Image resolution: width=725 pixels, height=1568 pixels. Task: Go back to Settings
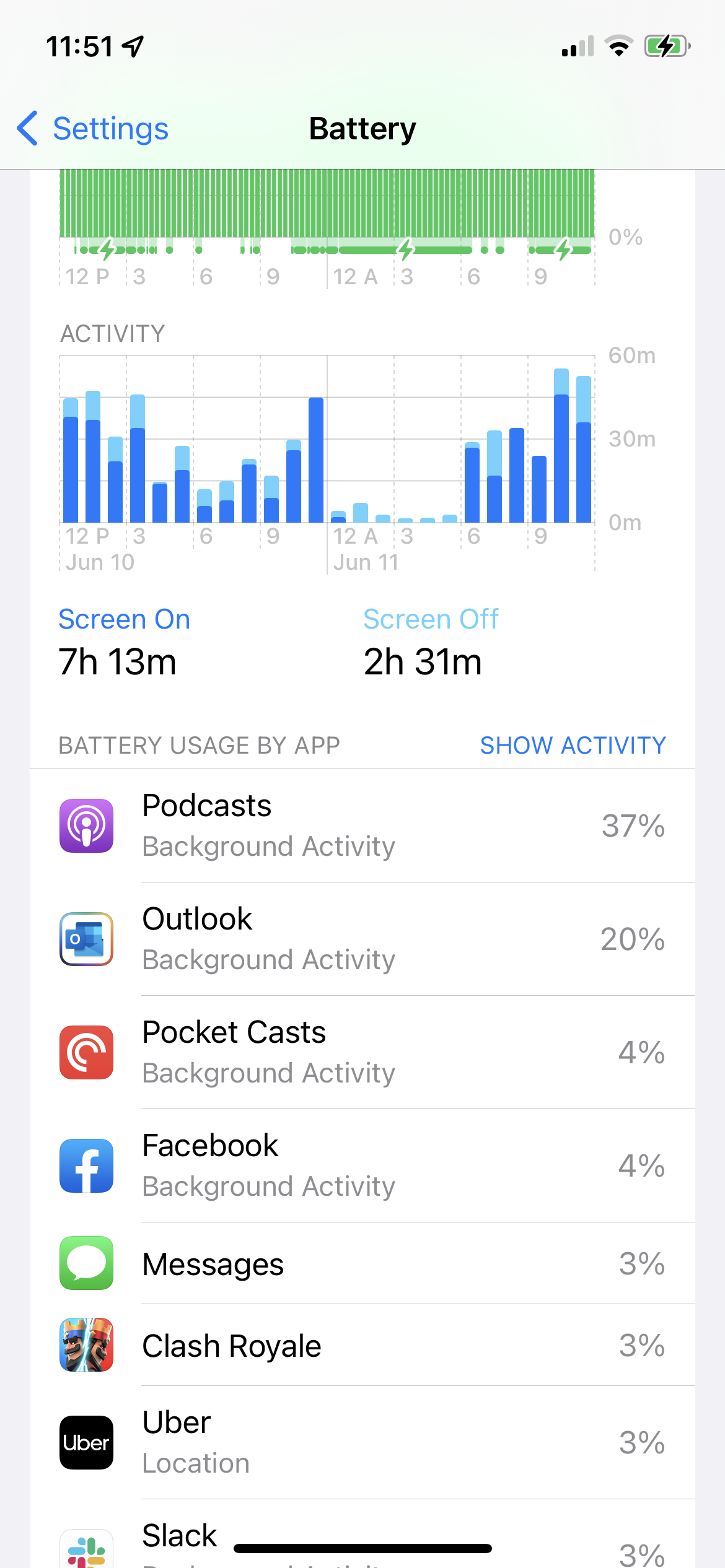point(93,129)
